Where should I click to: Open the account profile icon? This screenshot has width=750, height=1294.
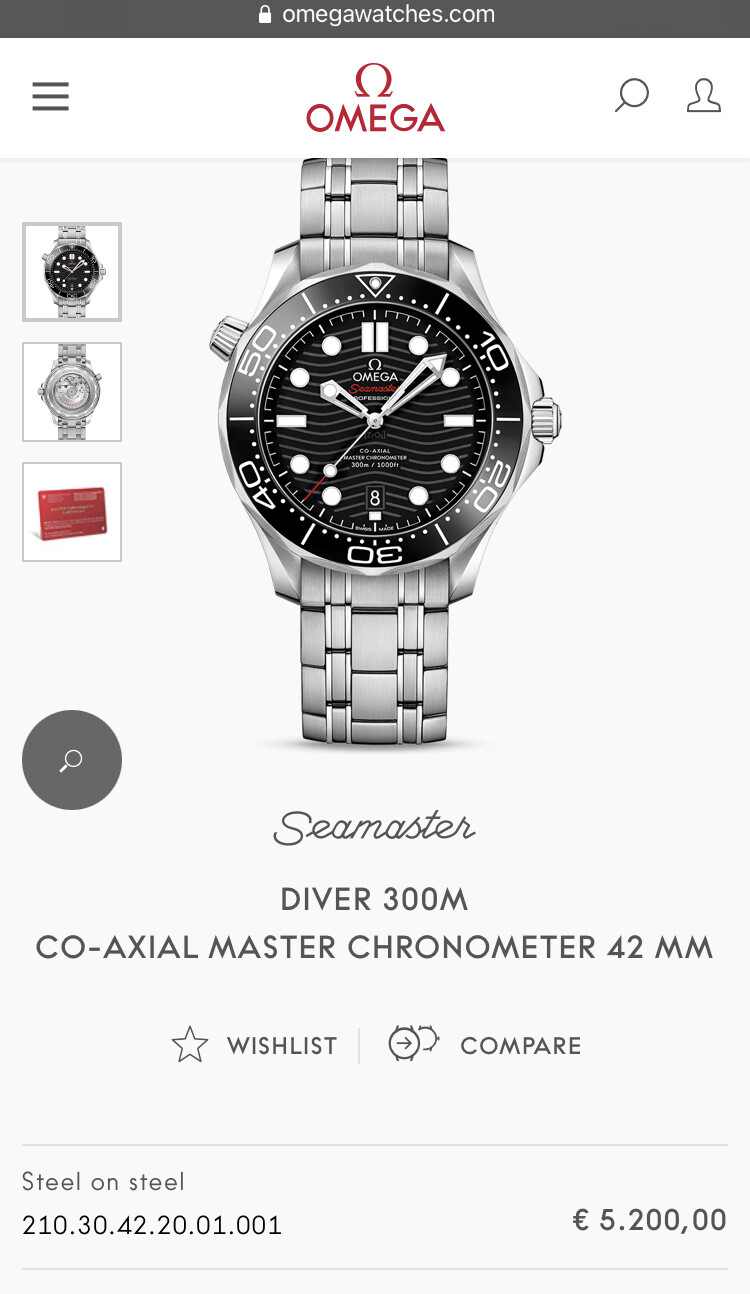704,96
